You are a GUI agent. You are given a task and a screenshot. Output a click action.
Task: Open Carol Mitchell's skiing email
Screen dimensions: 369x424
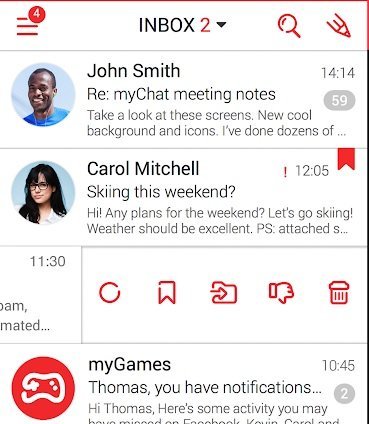[183, 197]
